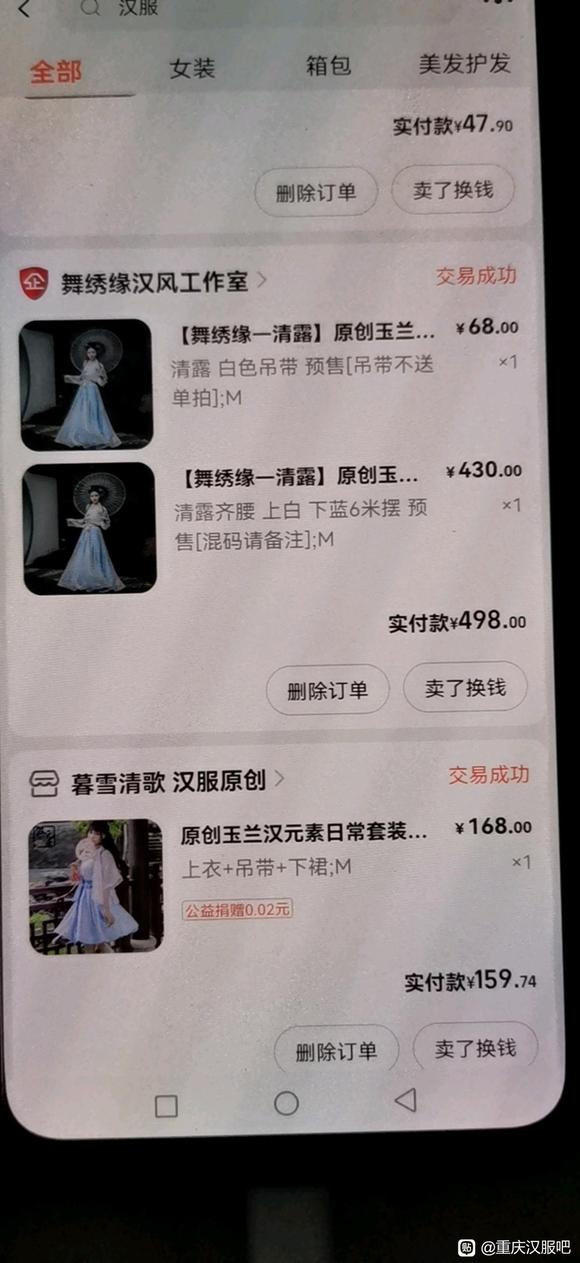Tap 卖了换钱 on the ¥159.74 order
Viewport: 580px width, 1263px height.
475,1047
